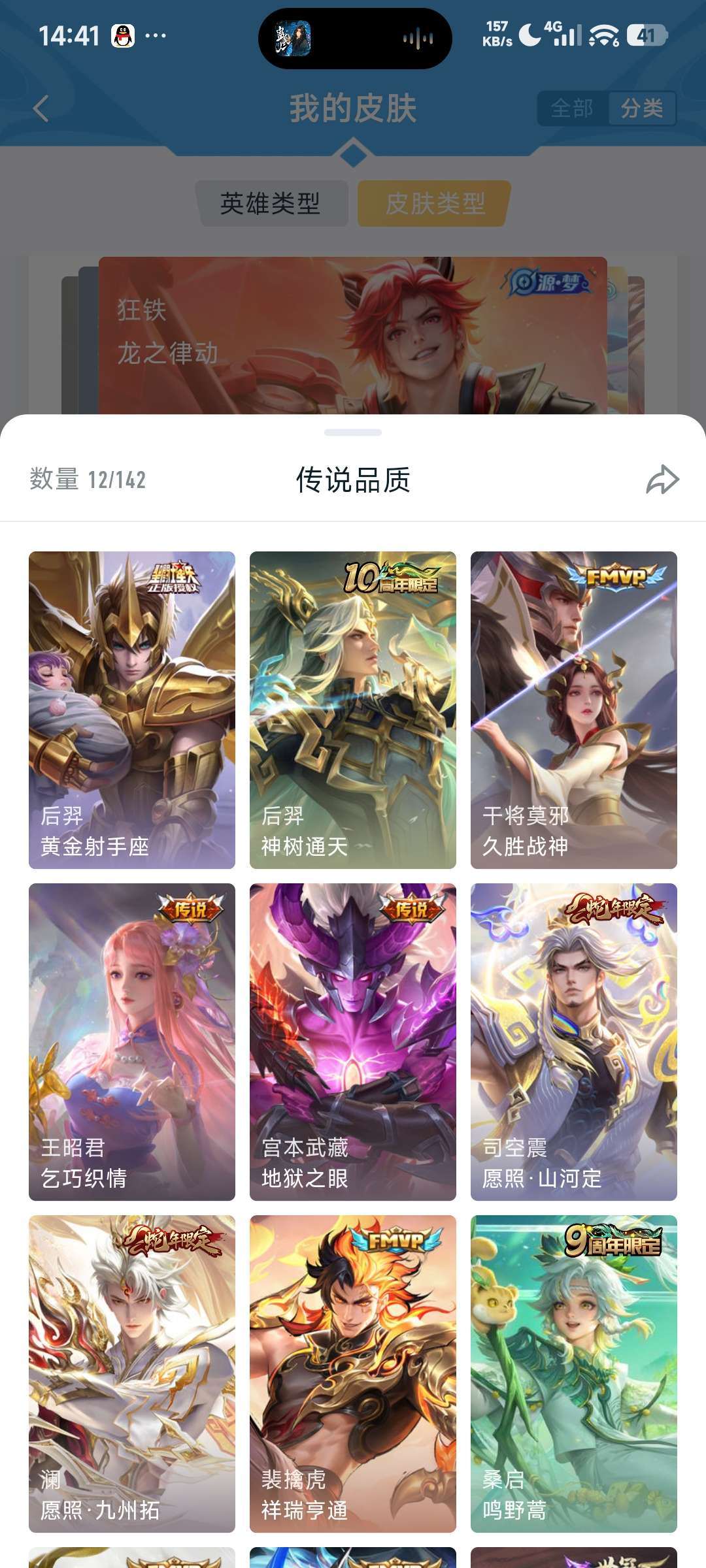Screen dimensions: 706x1568
Task: Open 后羿 神树通天 skin
Action: (x=353, y=710)
